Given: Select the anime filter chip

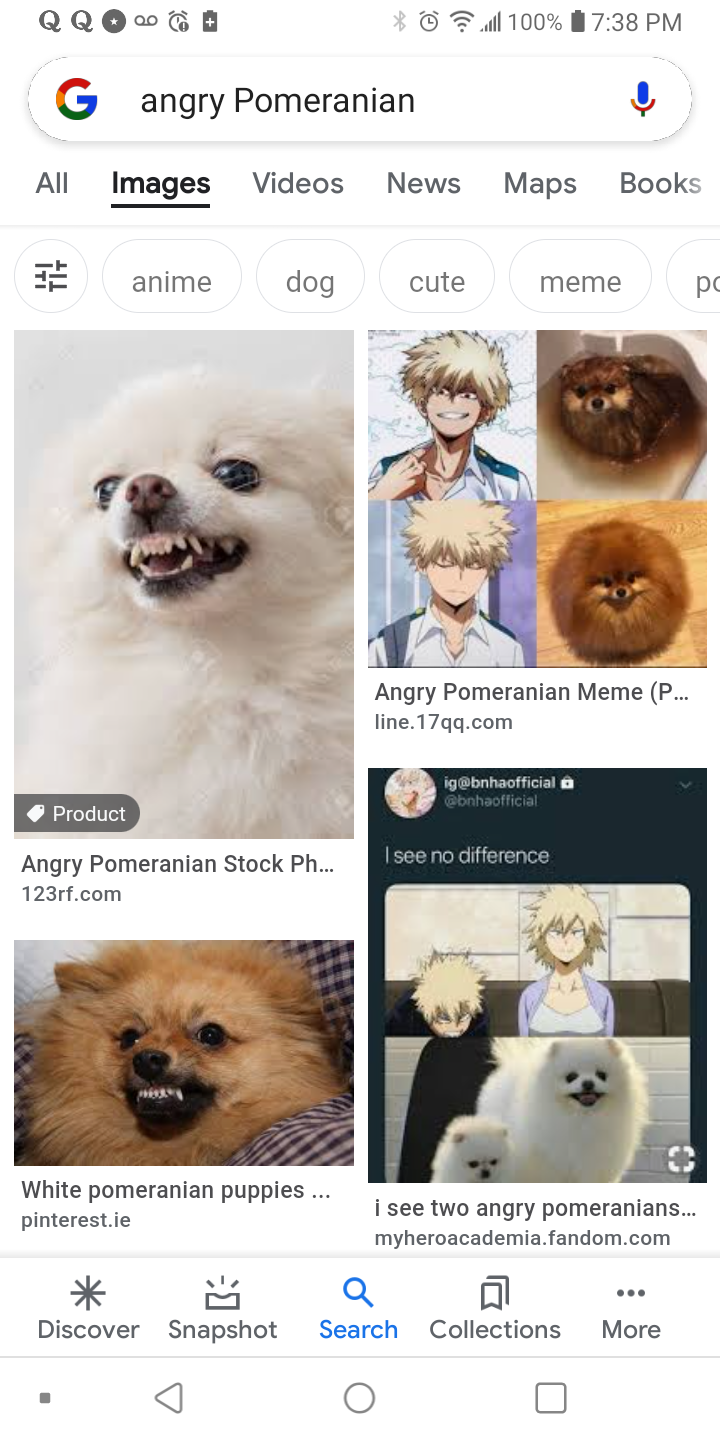Looking at the screenshot, I should click(172, 281).
